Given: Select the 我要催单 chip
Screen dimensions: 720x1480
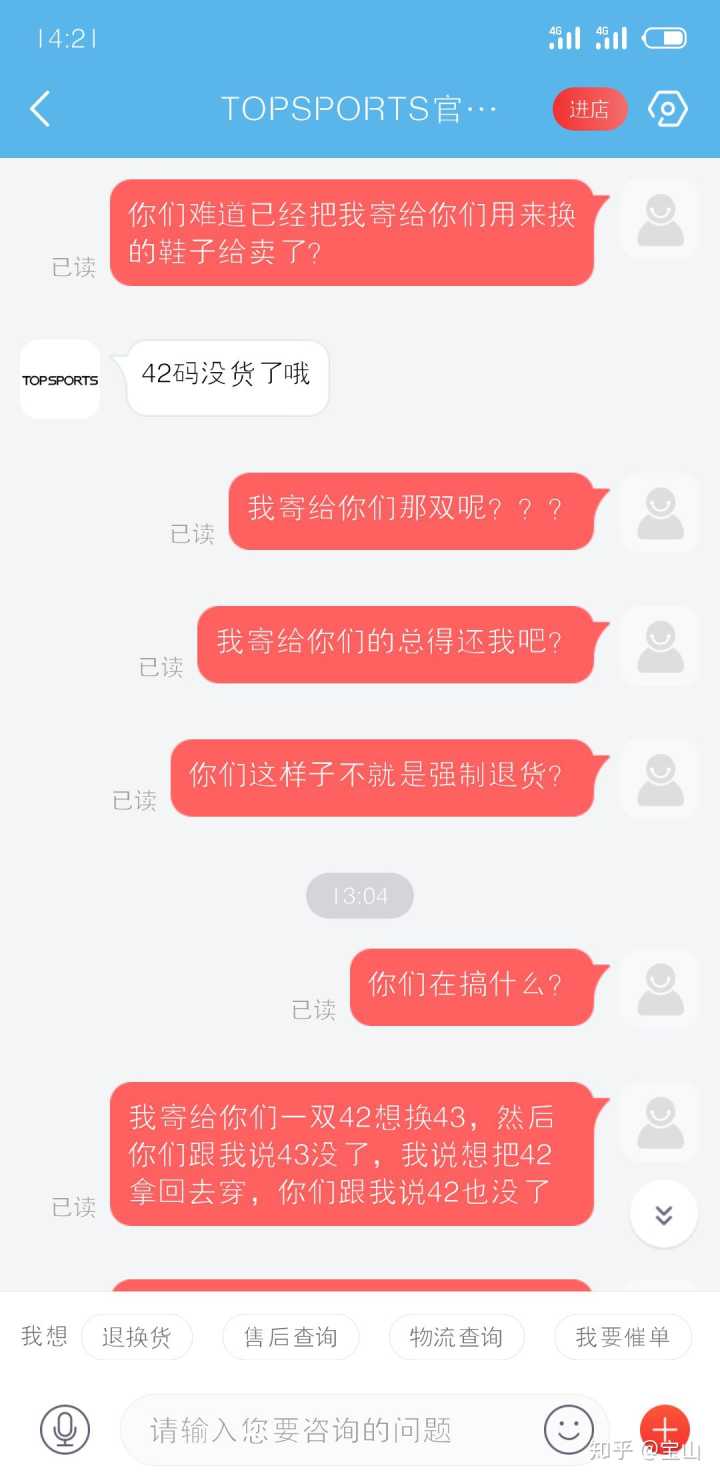Looking at the screenshot, I should tap(622, 1337).
